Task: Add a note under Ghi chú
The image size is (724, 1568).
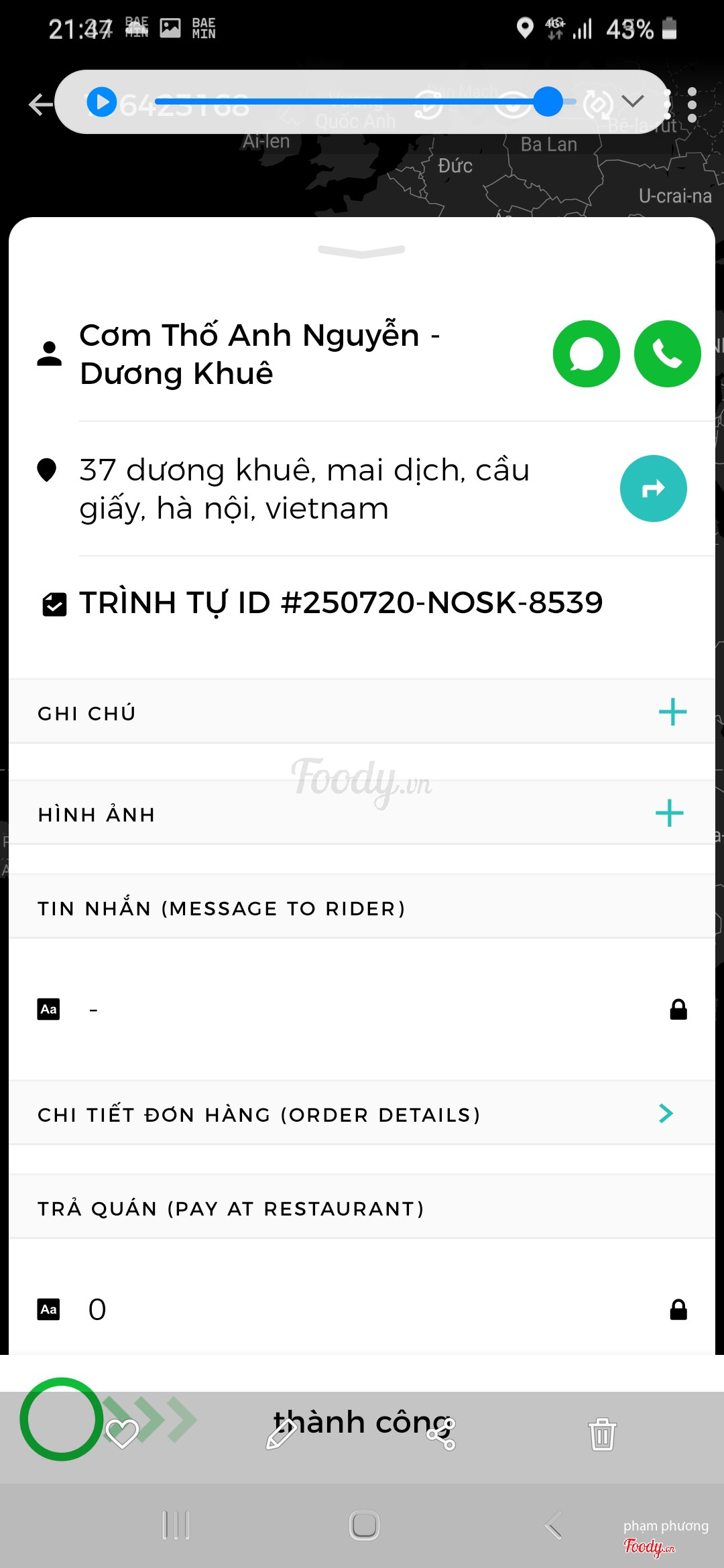Action: click(672, 712)
